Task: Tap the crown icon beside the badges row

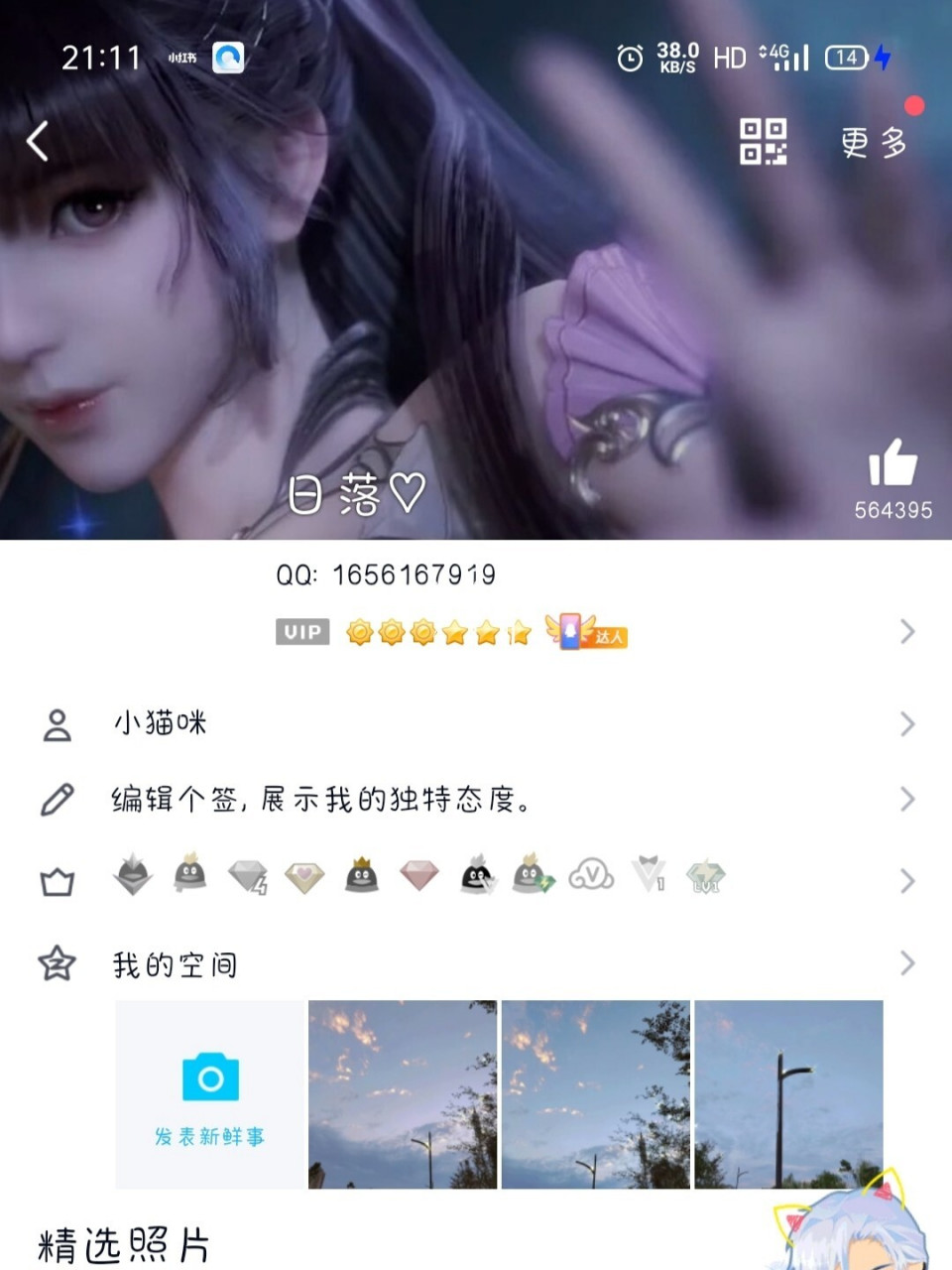Action: pyautogui.click(x=57, y=877)
